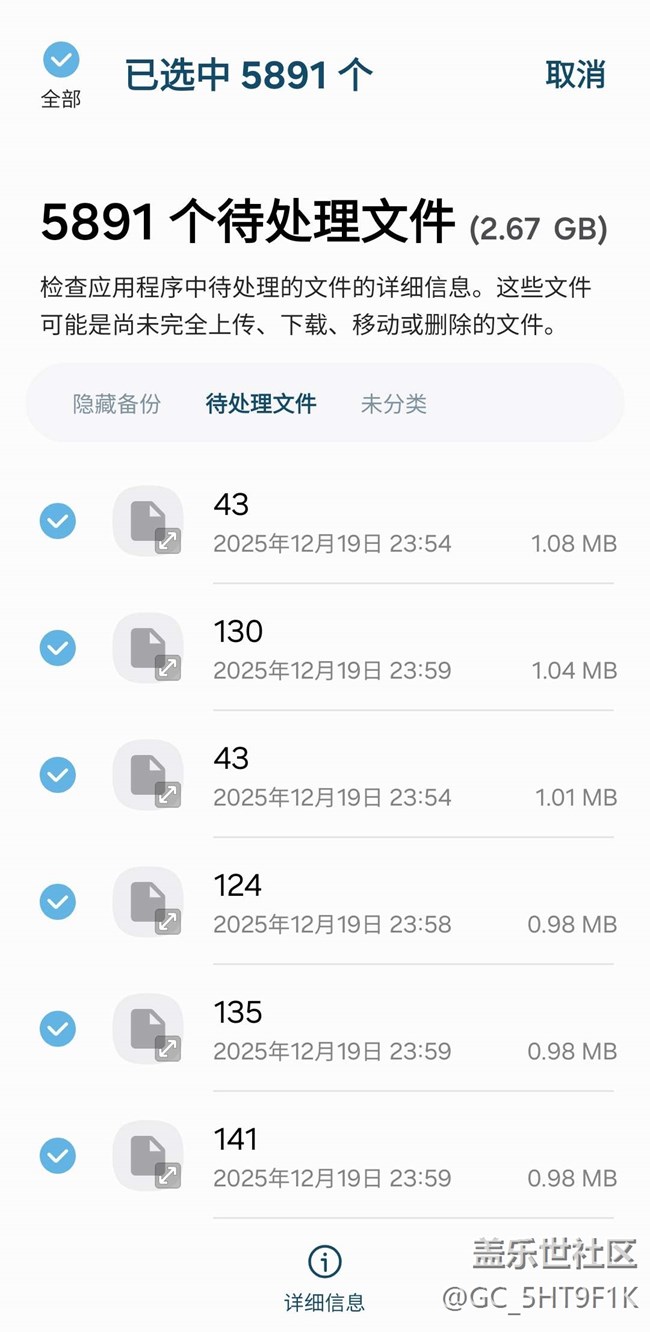Deselect file 130 checkbox
This screenshot has height=1332, width=650.
point(58,648)
